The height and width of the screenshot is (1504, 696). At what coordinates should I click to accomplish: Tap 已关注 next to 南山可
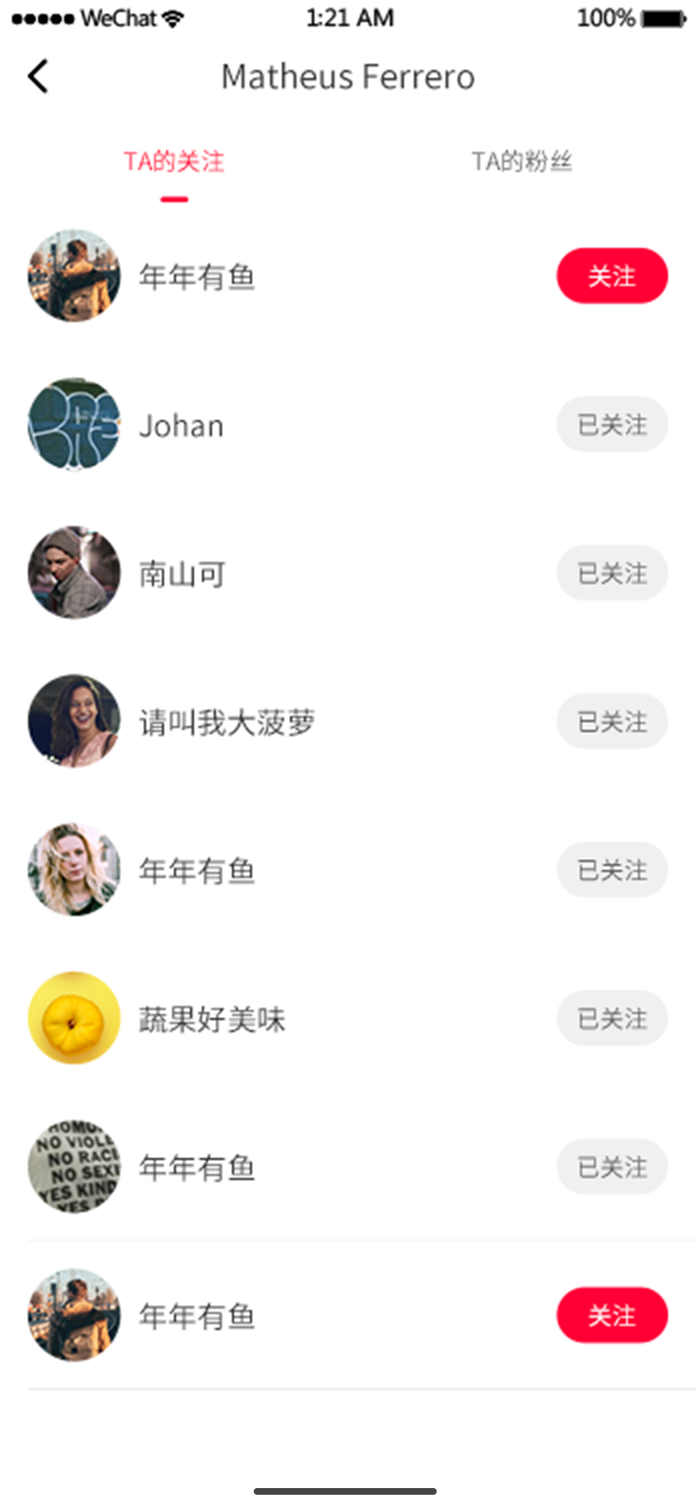(x=612, y=573)
